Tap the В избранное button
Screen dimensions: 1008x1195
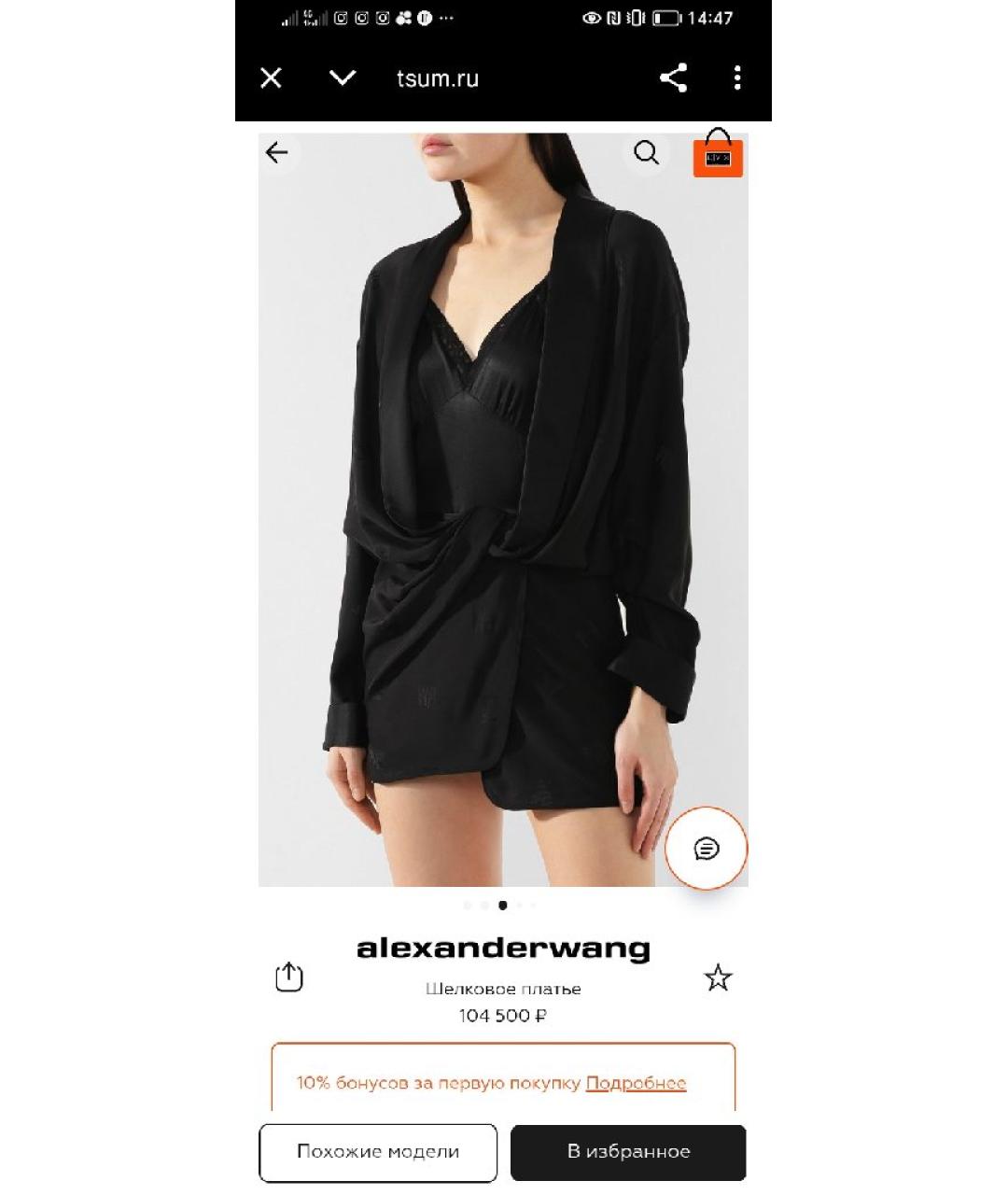pyautogui.click(x=628, y=1152)
